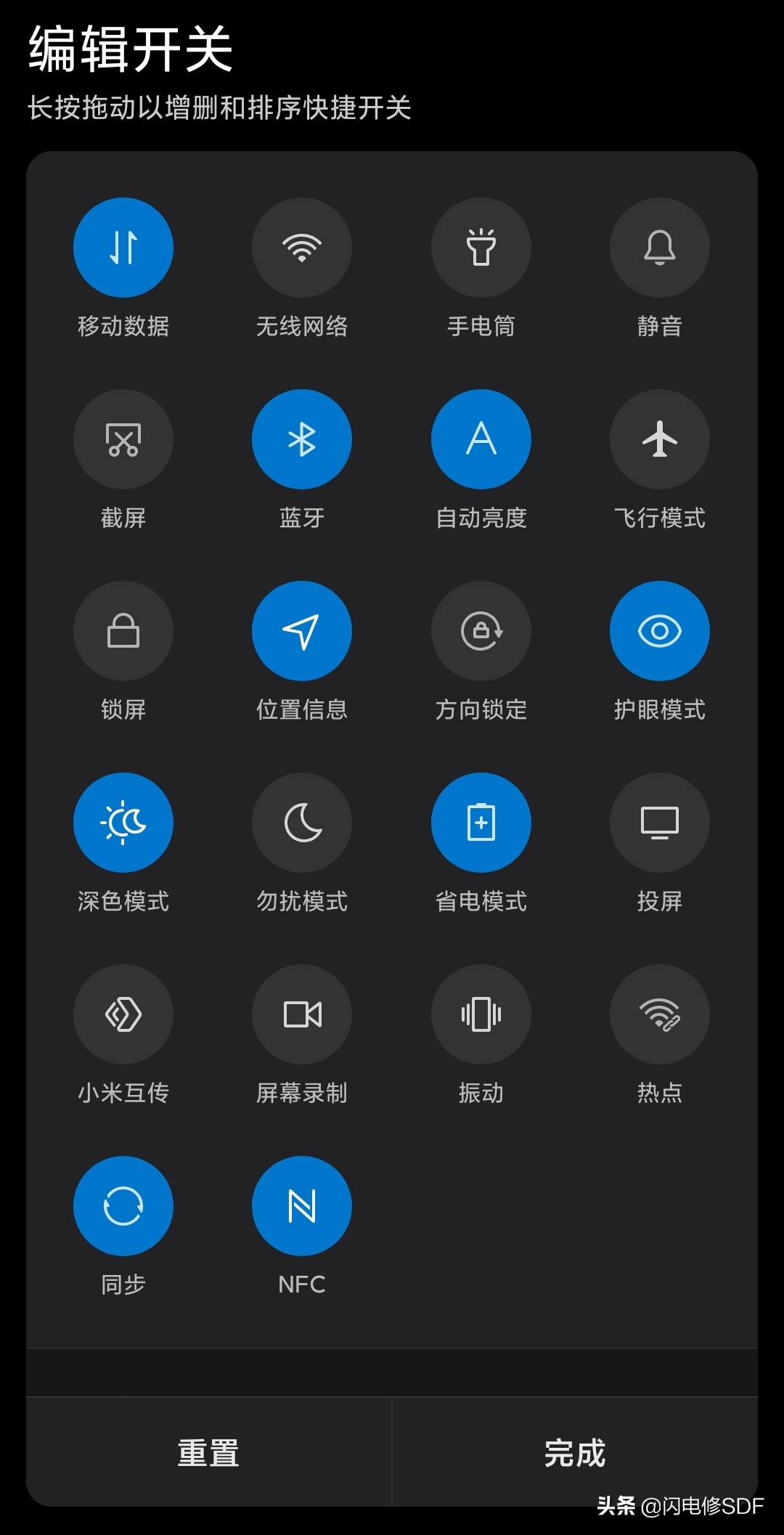784x1535 pixels.
Task: Toggle 方向锁定 orientation lock
Action: pyautogui.click(x=481, y=631)
